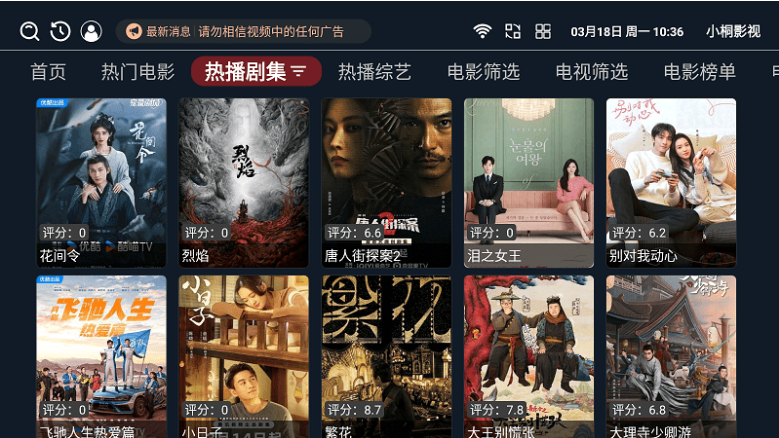Open the drama 泪之女王
Viewport: 779px width, 438px height.
[528, 180]
